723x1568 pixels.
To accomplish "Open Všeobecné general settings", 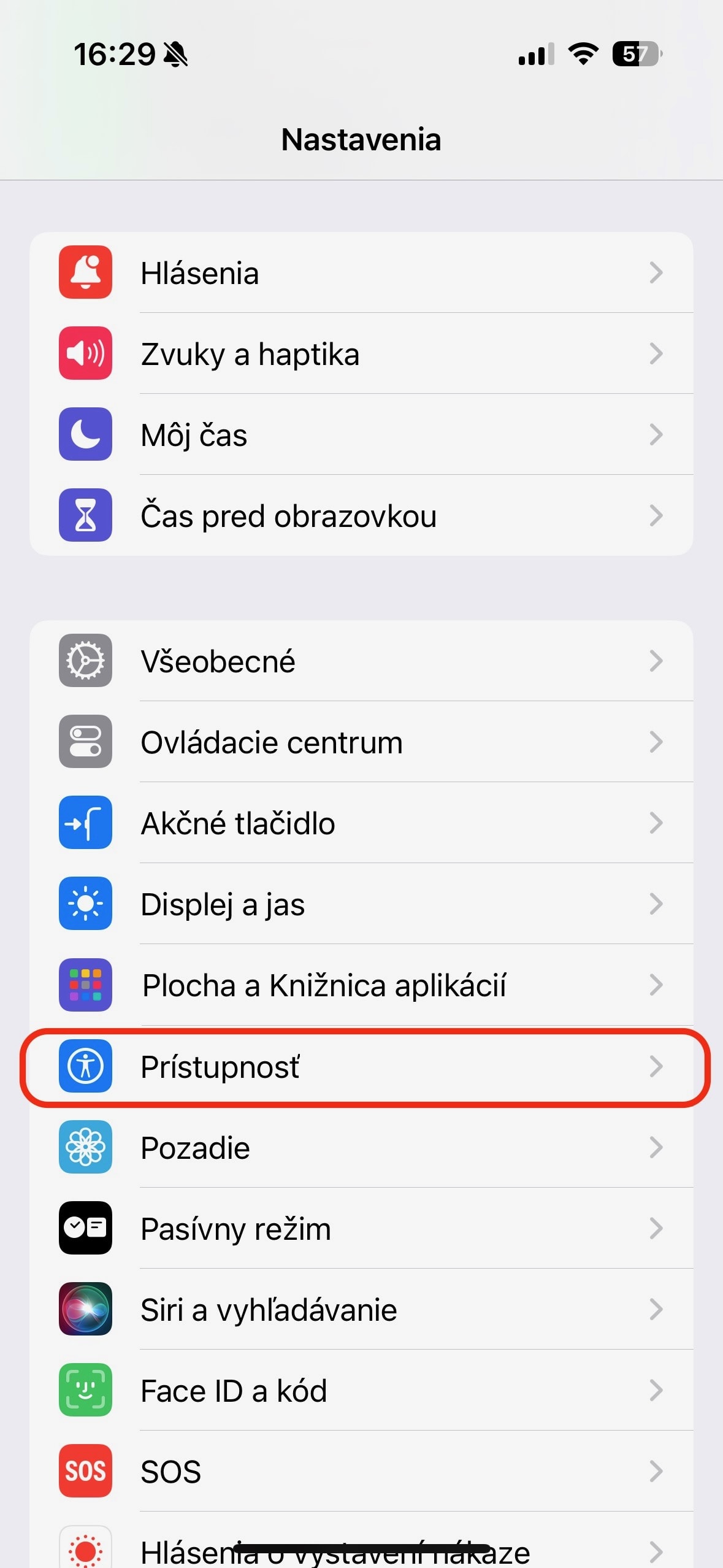I will tap(361, 661).
